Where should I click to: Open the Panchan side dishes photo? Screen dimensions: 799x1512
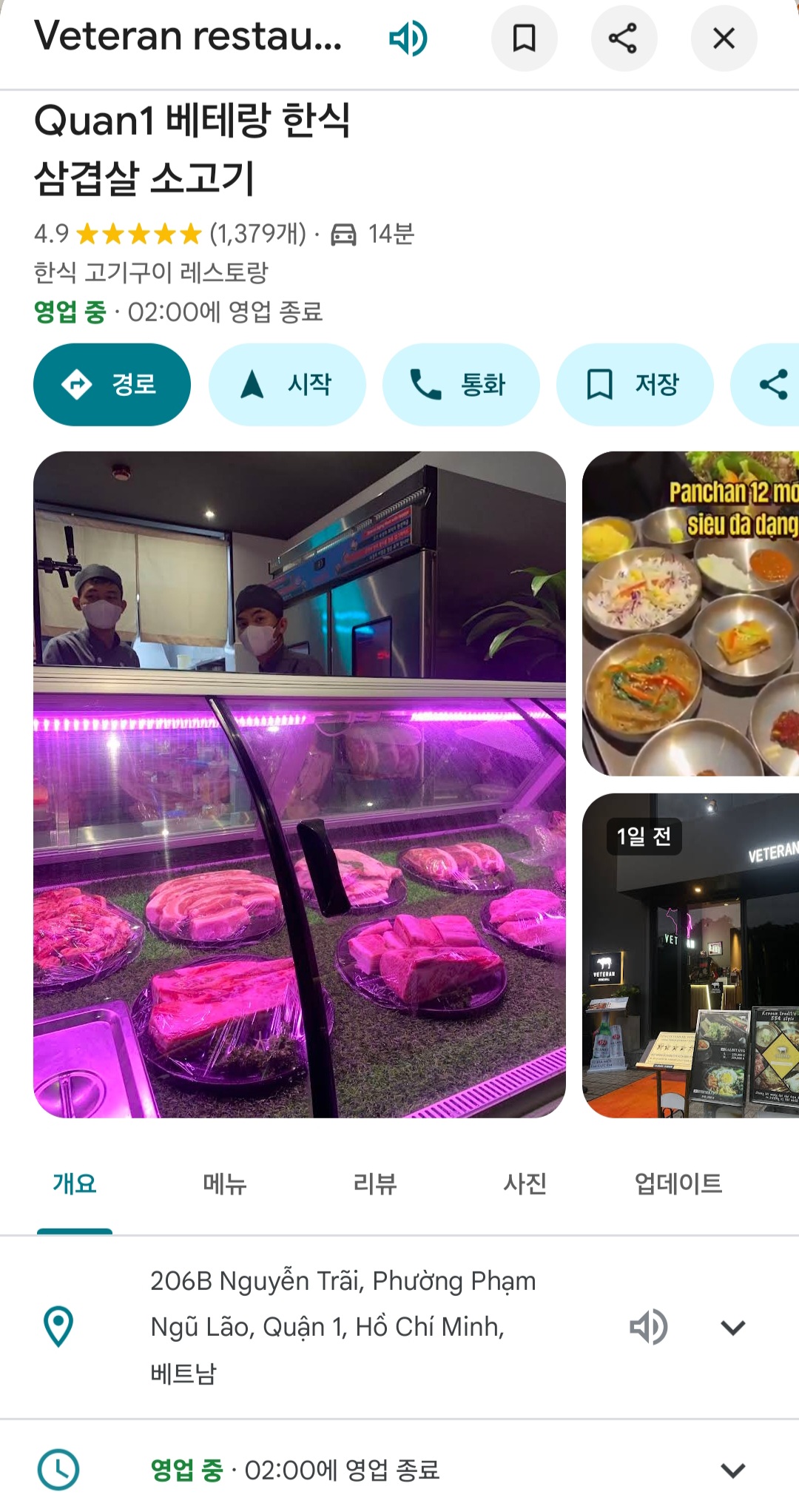tap(690, 614)
